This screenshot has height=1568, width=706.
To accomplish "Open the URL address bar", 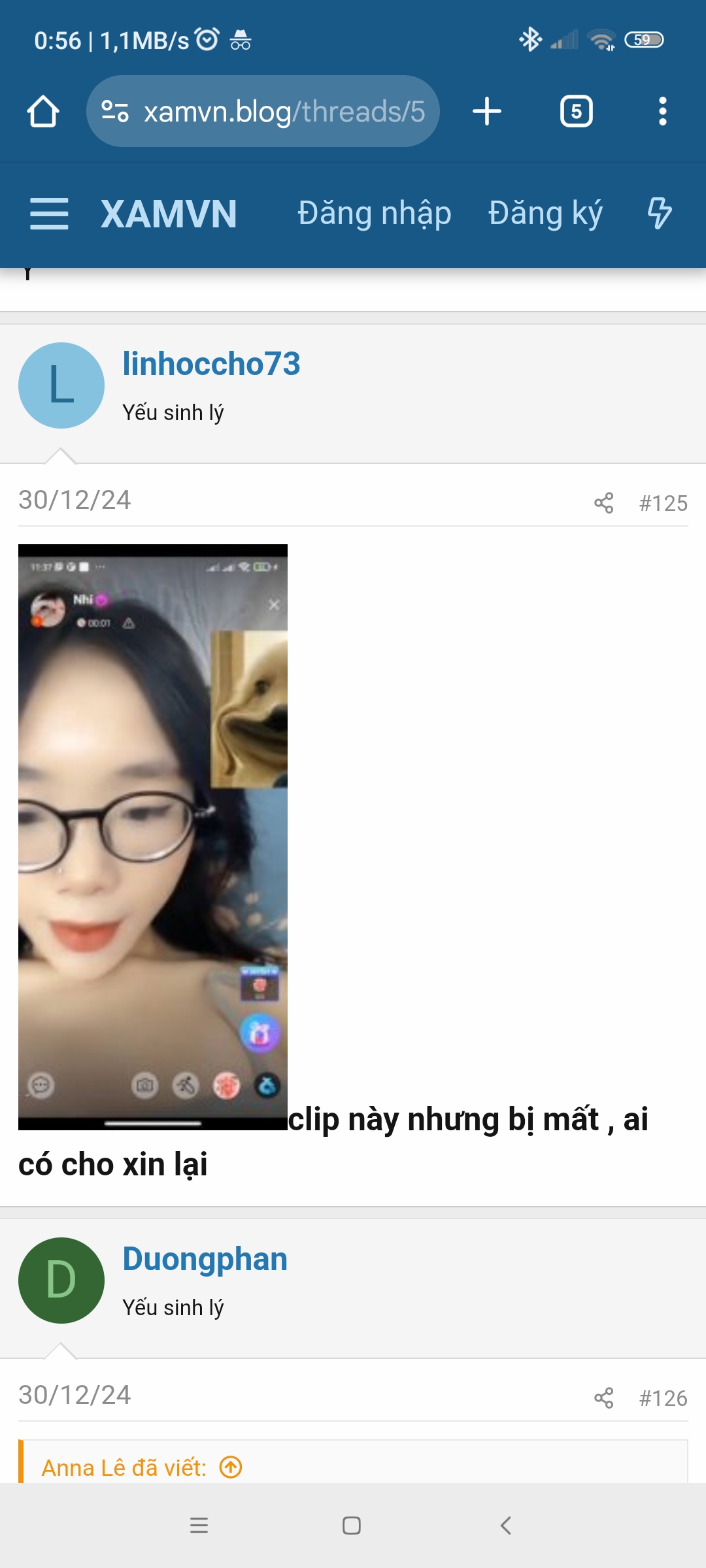I will coord(275,112).
